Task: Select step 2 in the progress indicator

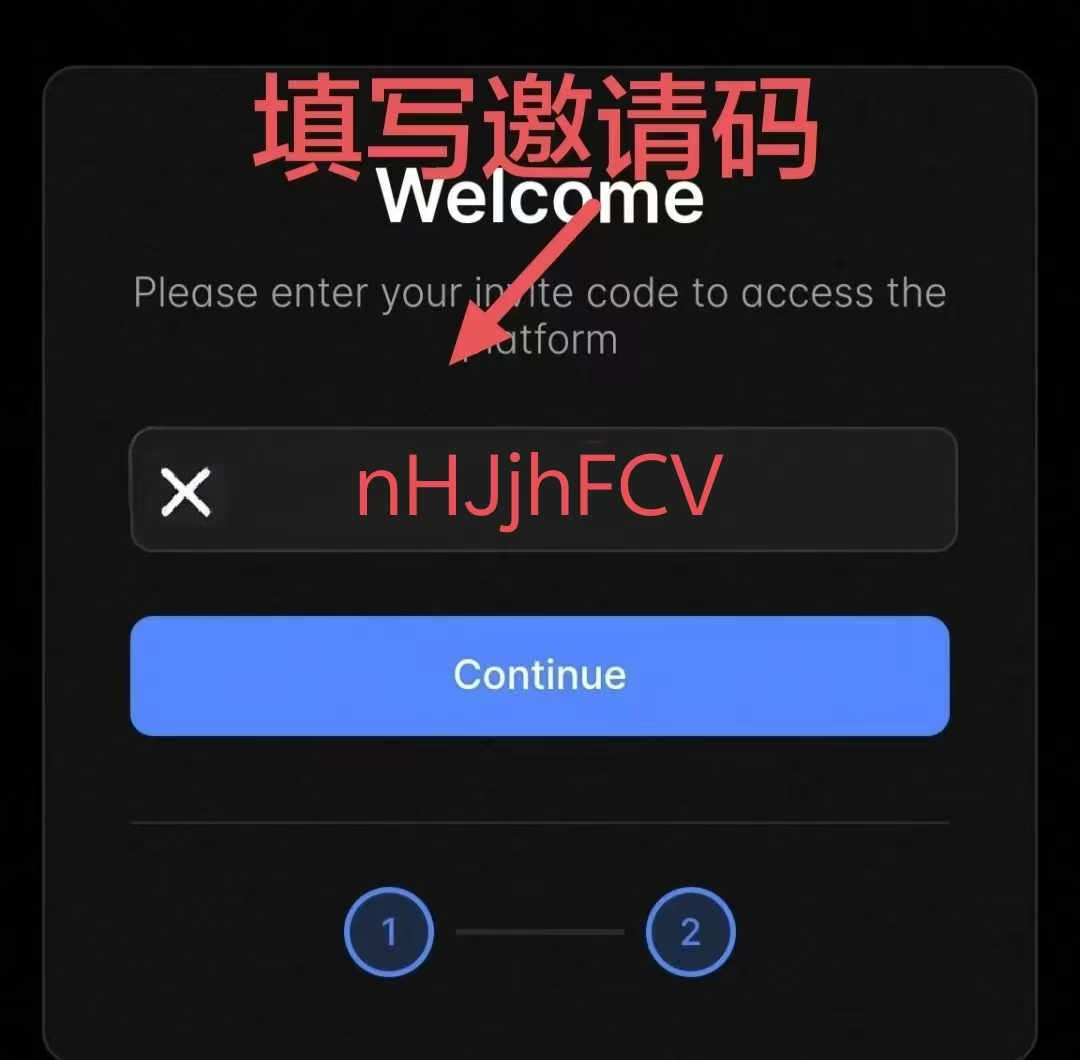Action: (690, 932)
